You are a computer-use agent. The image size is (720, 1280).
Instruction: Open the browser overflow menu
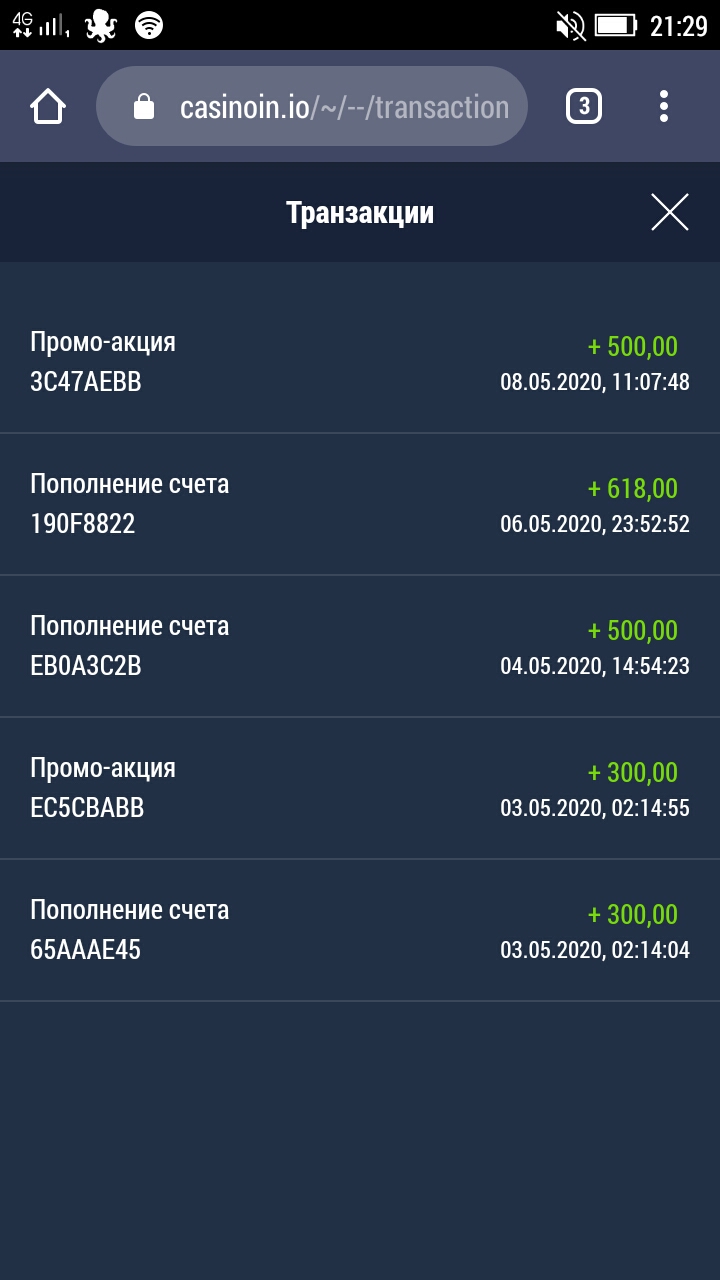point(664,106)
